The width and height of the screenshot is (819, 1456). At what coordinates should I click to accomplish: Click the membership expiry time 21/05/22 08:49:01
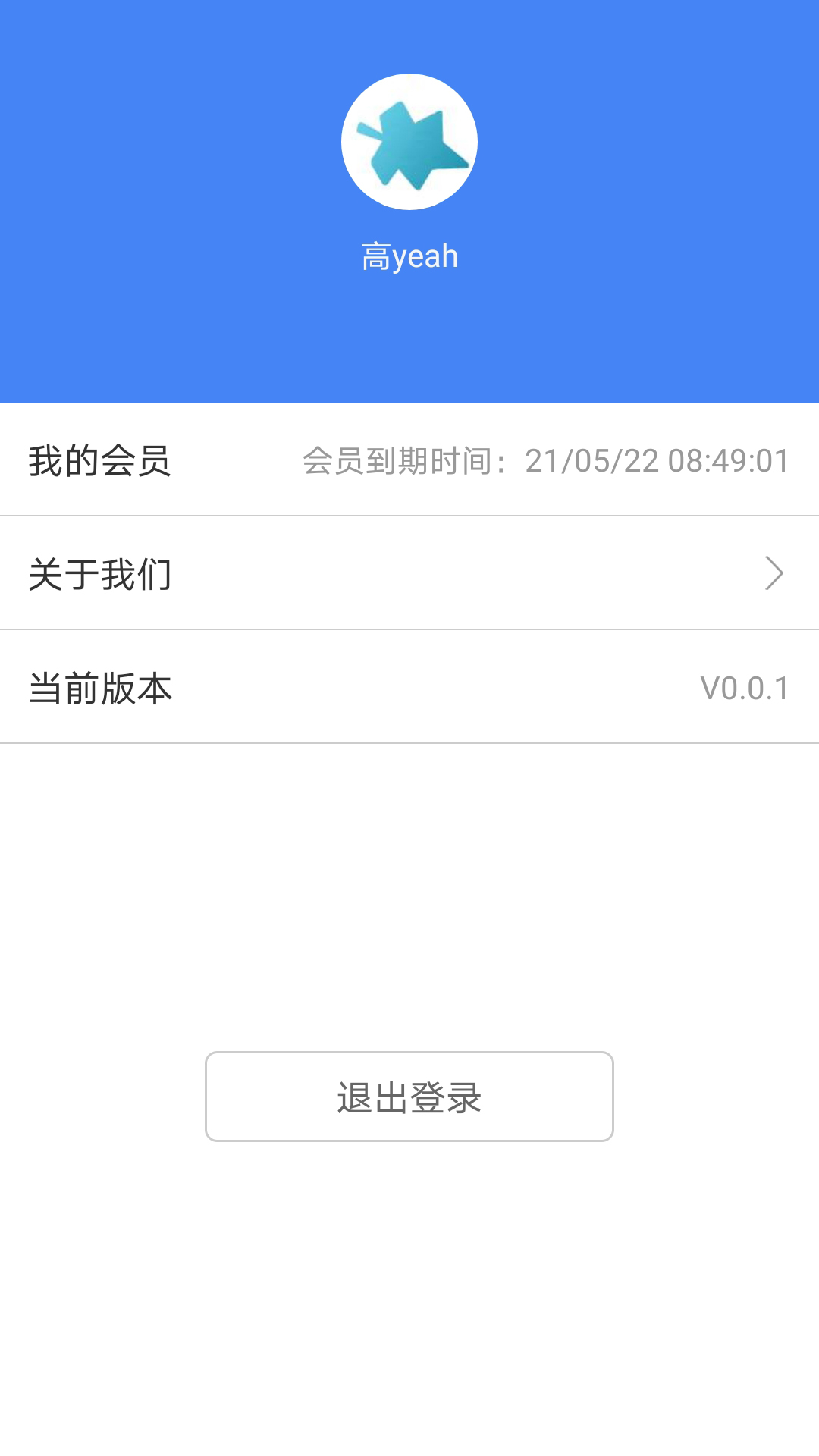(x=657, y=460)
